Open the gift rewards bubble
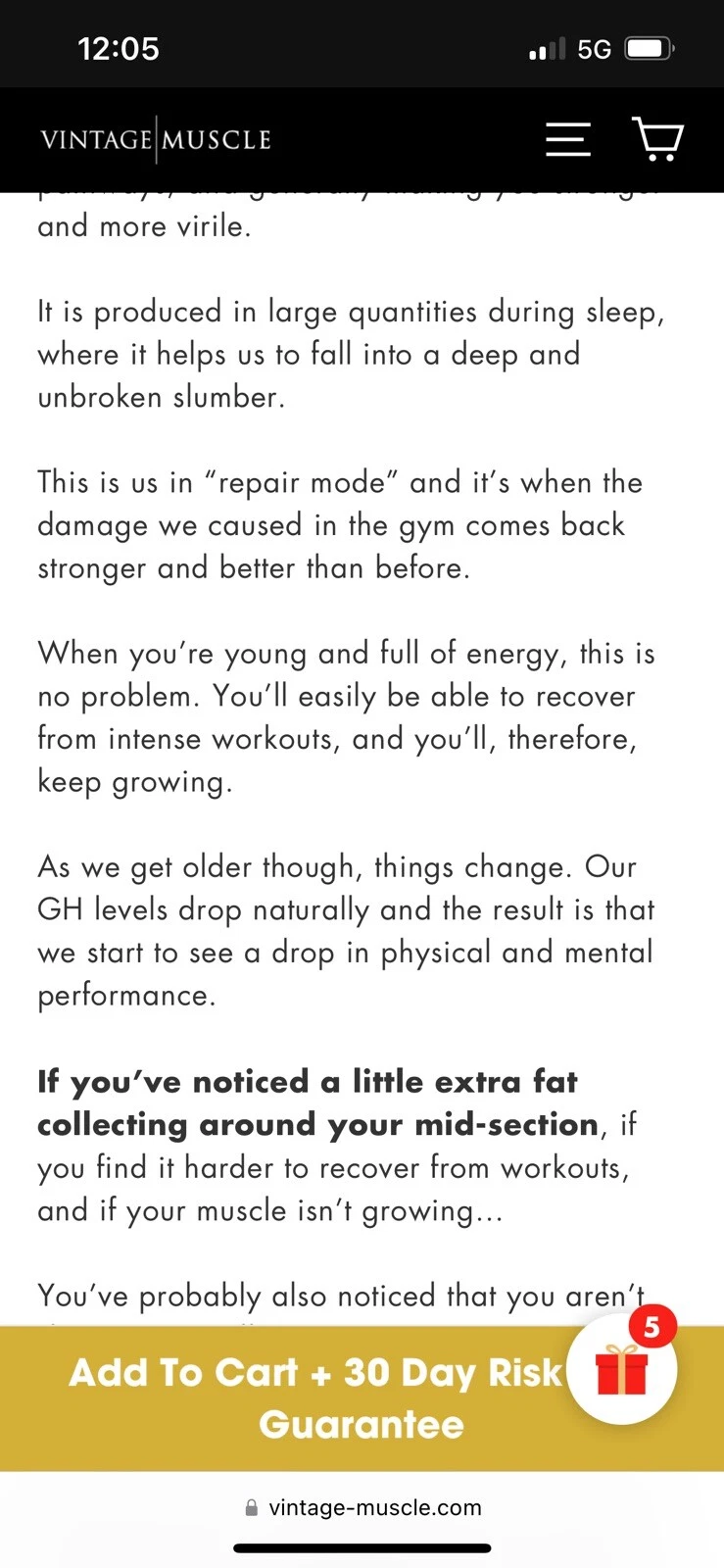 pyautogui.click(x=622, y=1368)
